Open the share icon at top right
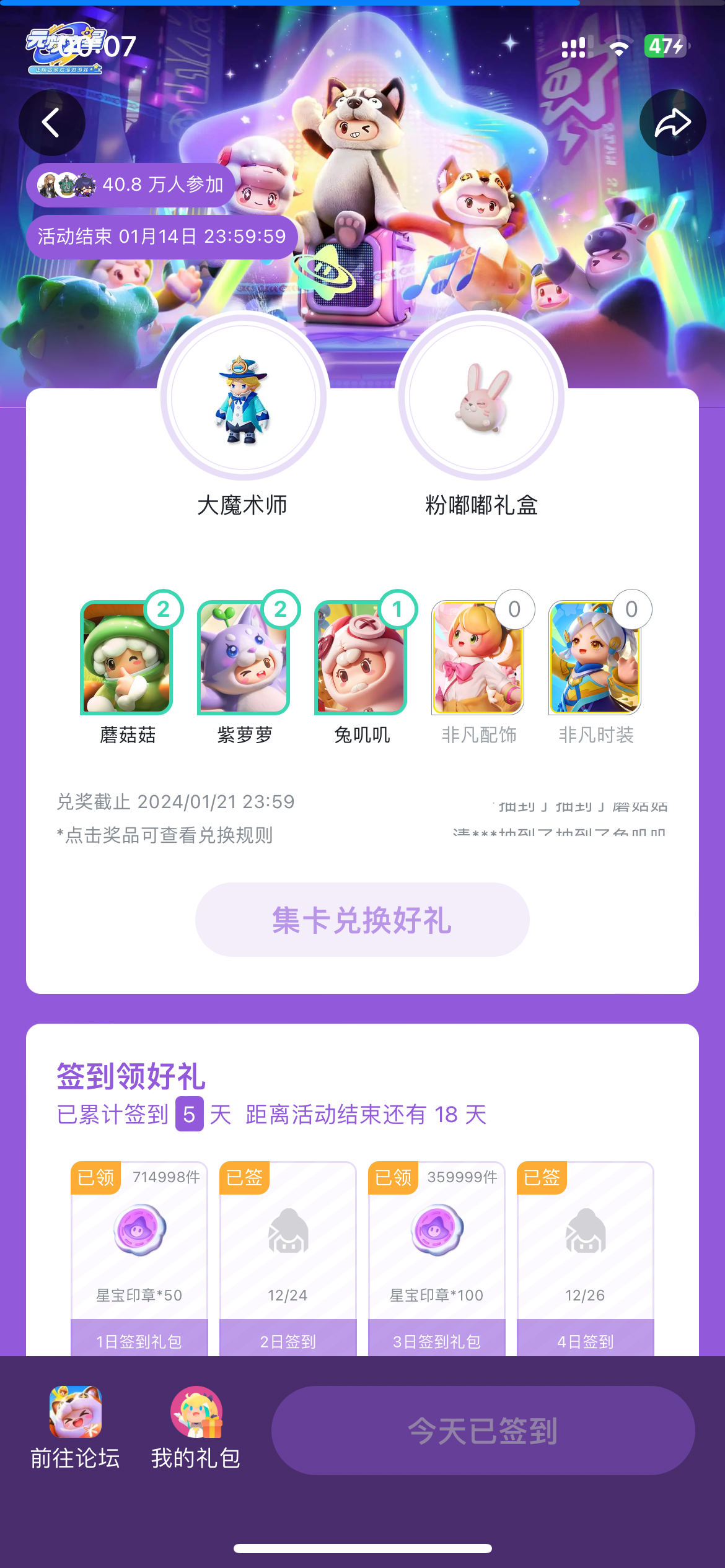The image size is (725, 1568). [673, 121]
